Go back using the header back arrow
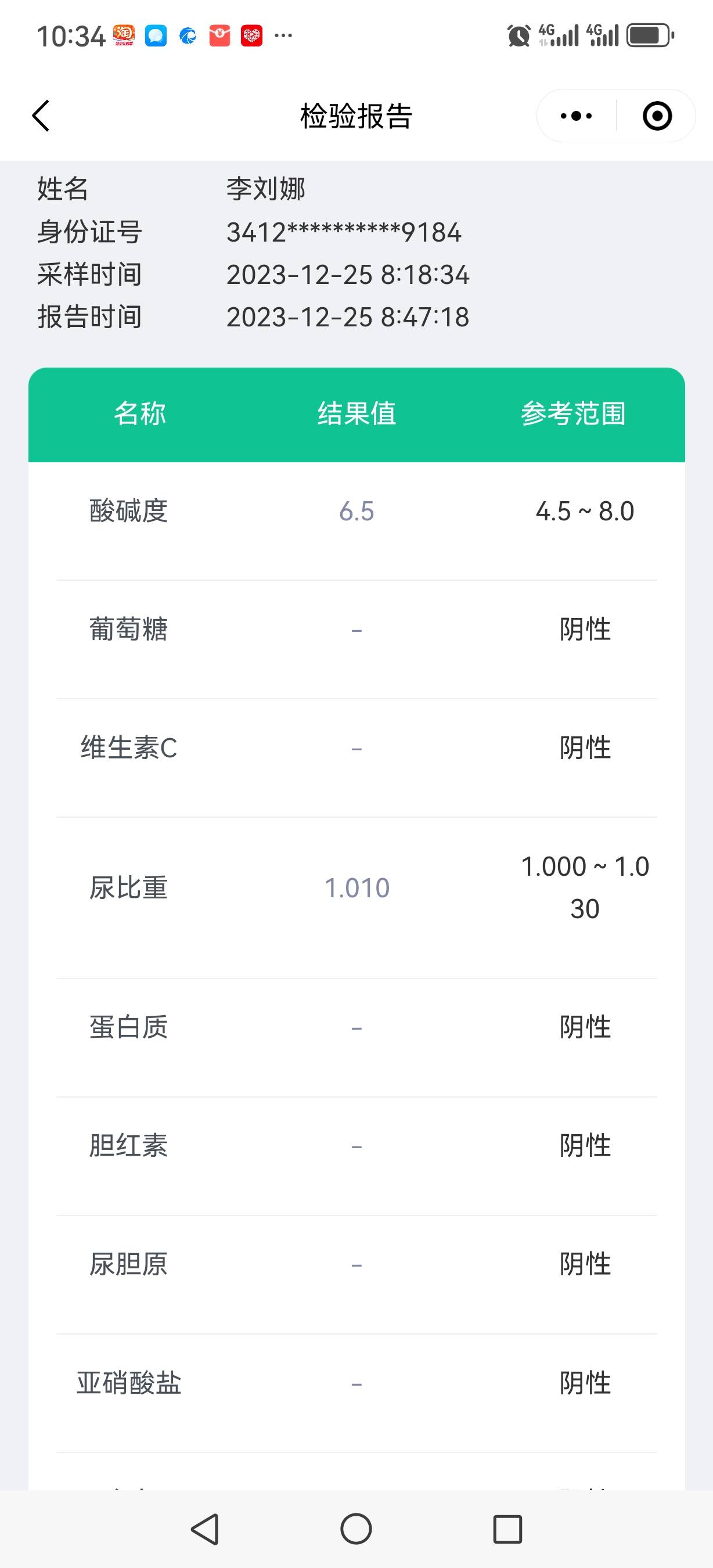The height and width of the screenshot is (1568, 713). point(40,116)
